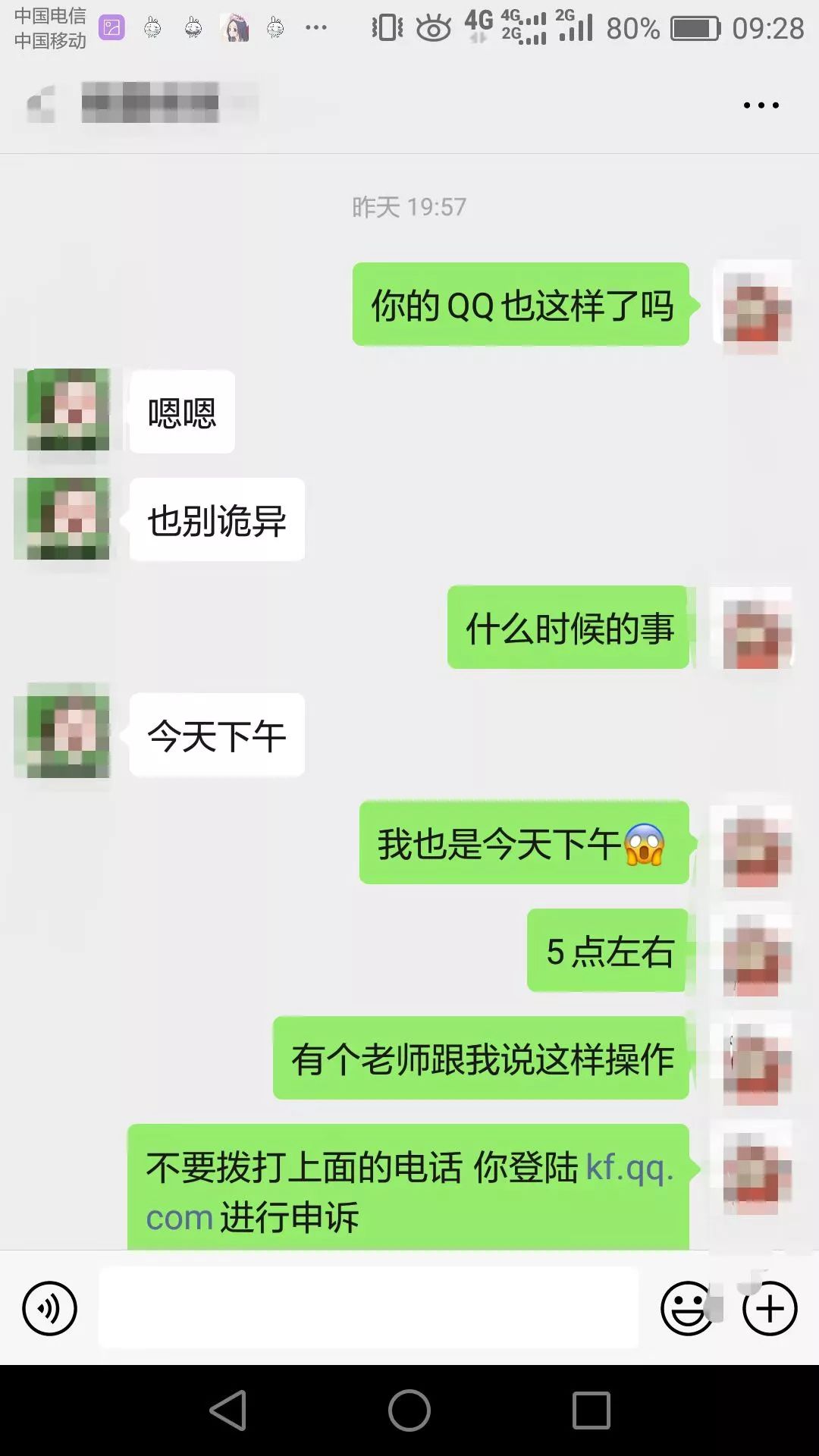Open contact avatar next to 嗯嗯
The width and height of the screenshot is (819, 1456).
click(68, 410)
